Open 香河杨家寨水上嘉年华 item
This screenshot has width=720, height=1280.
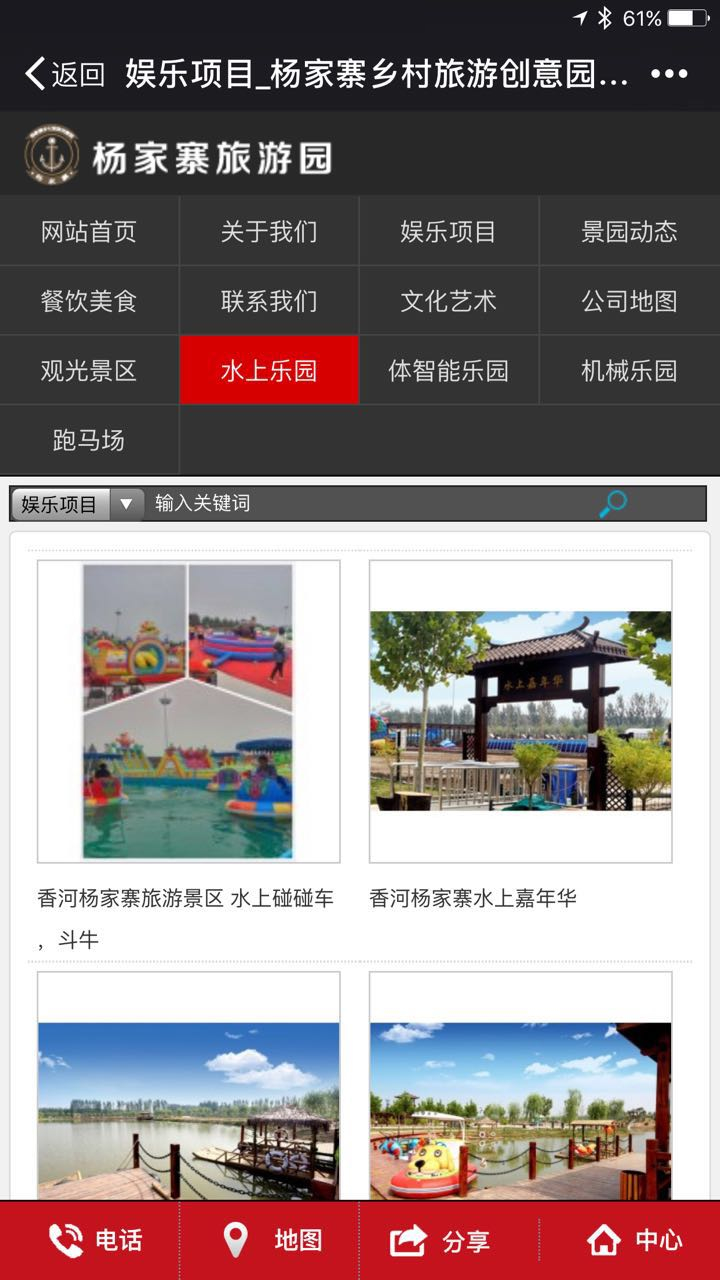pyautogui.click(x=520, y=712)
